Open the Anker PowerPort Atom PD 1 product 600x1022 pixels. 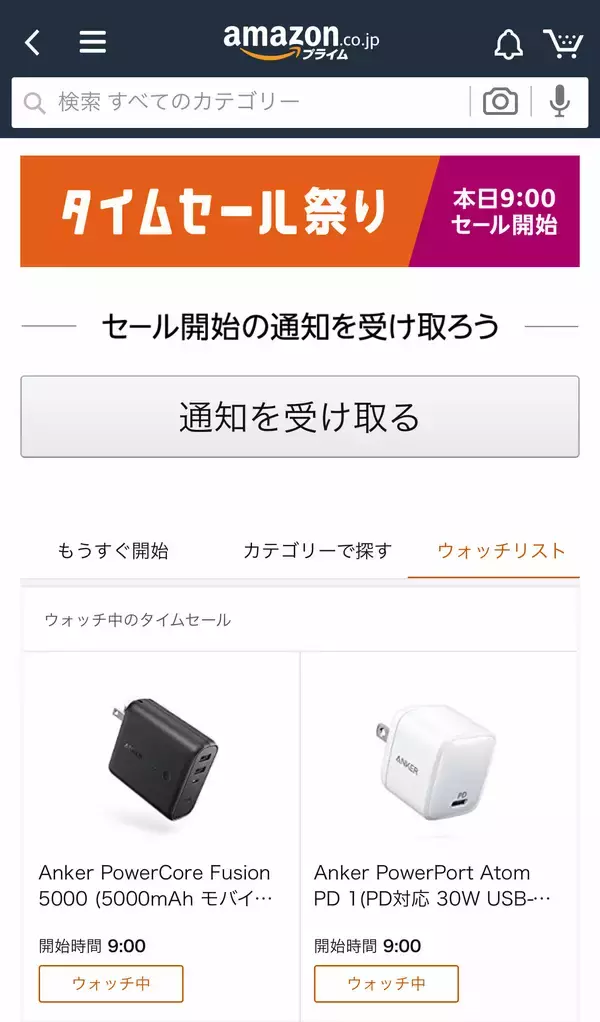438,770
